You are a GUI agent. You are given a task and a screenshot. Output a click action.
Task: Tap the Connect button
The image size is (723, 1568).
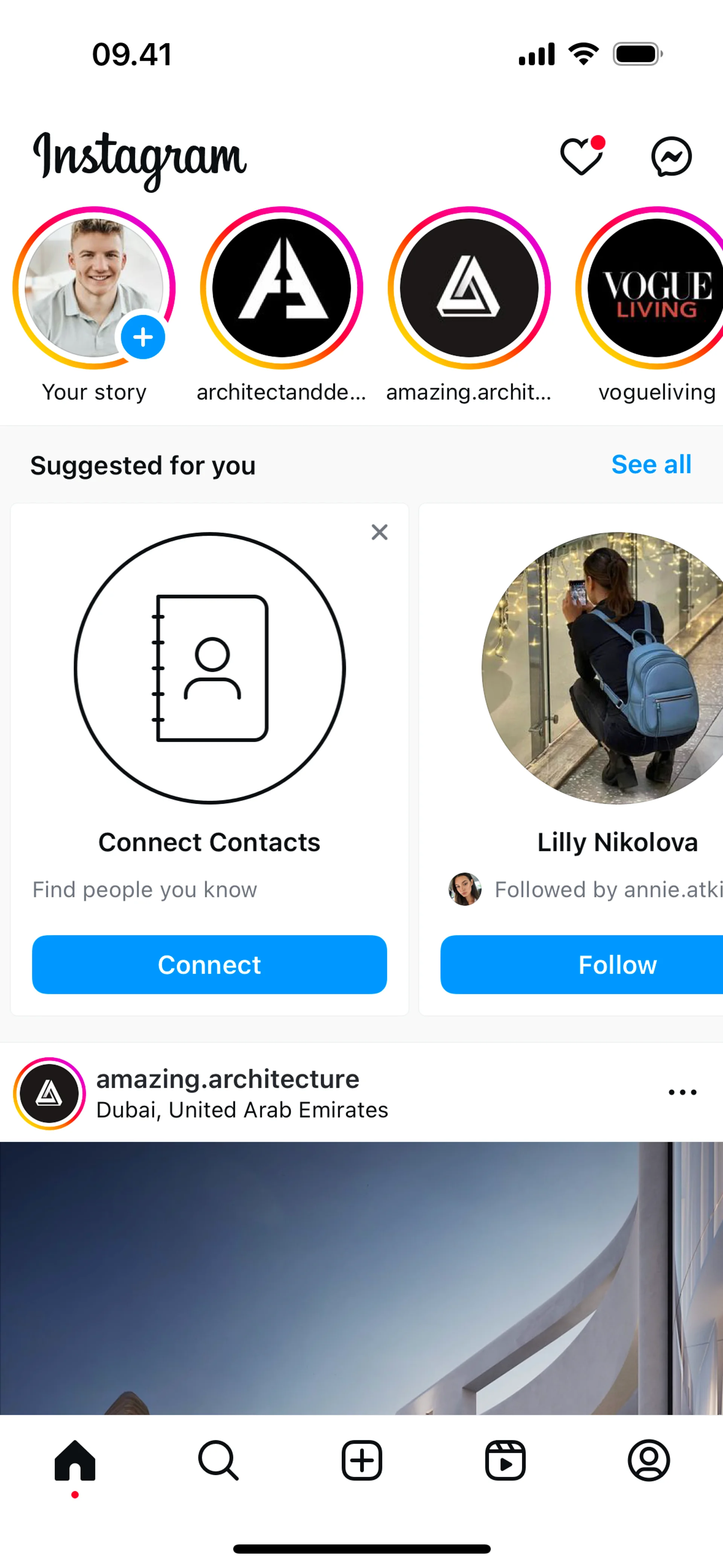[209, 965]
